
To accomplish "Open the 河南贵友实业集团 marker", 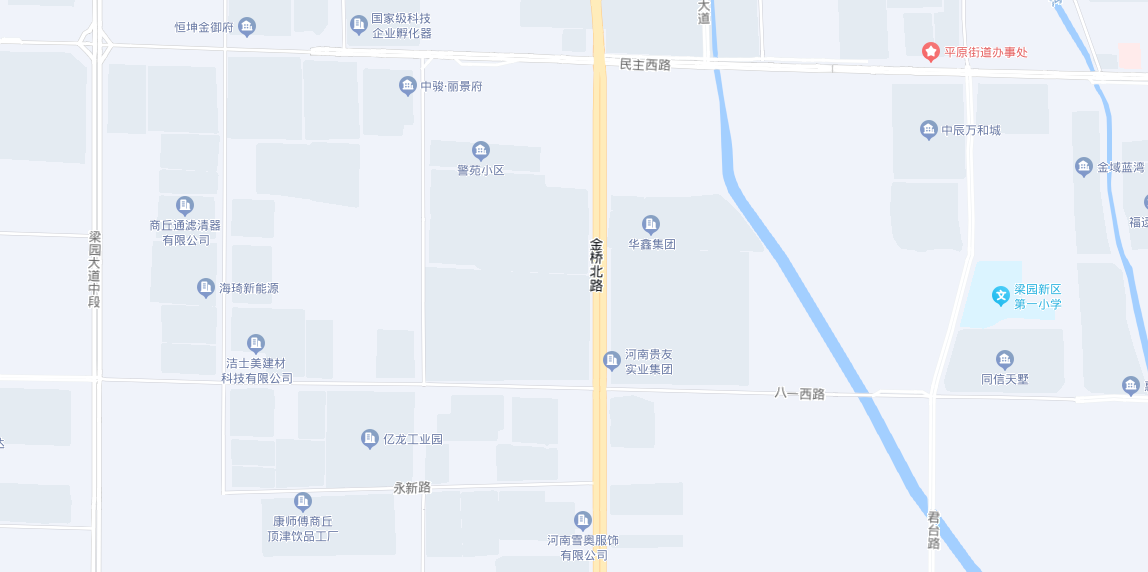I will coord(612,360).
